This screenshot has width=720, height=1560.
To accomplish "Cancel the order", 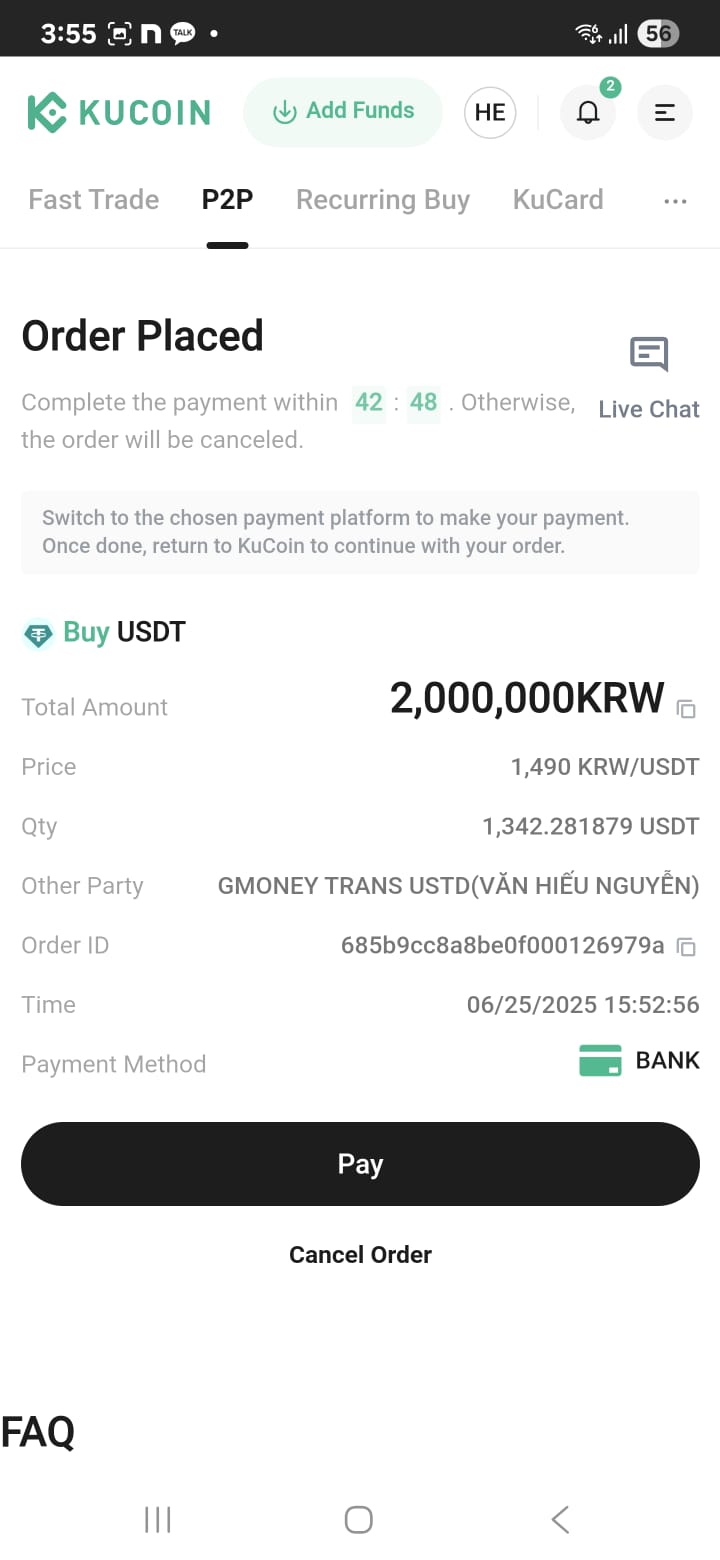I will [360, 1255].
